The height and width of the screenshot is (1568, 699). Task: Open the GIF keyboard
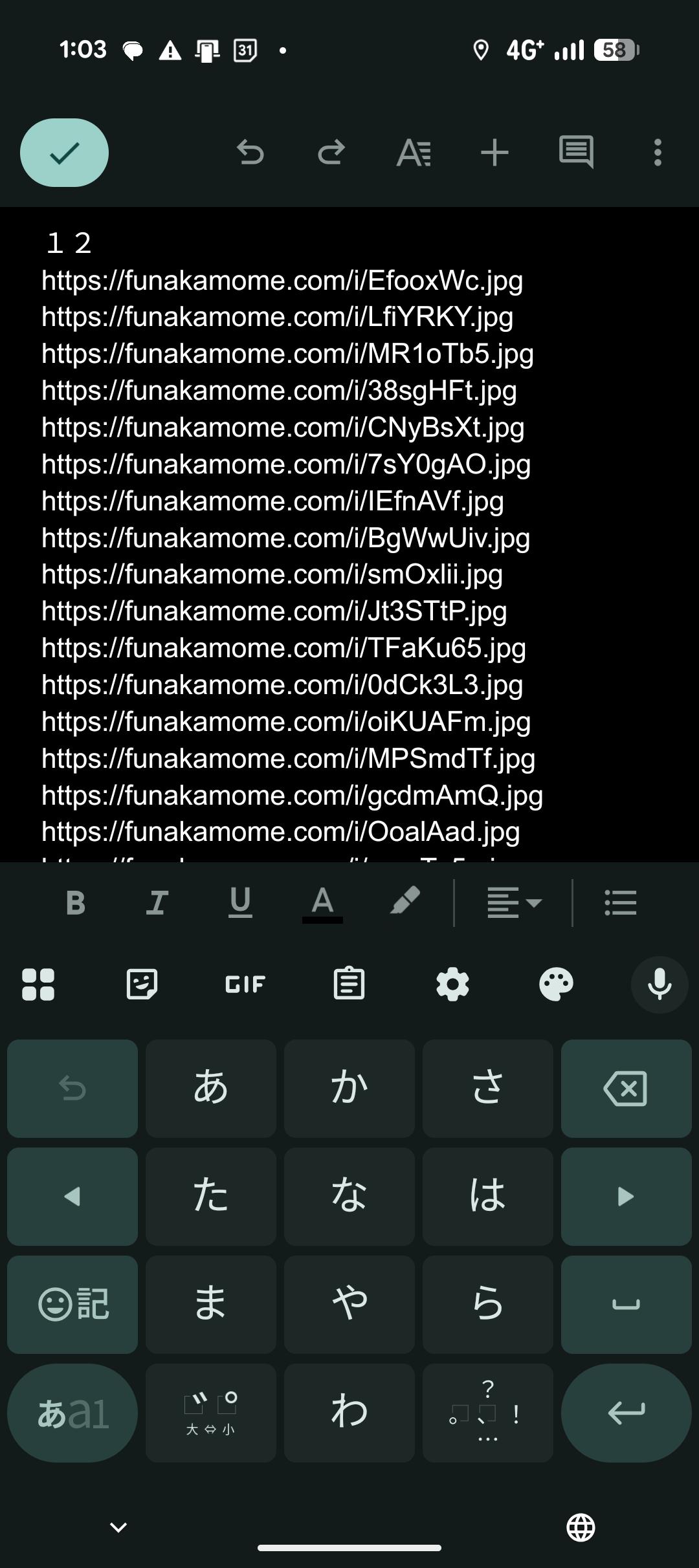click(245, 984)
